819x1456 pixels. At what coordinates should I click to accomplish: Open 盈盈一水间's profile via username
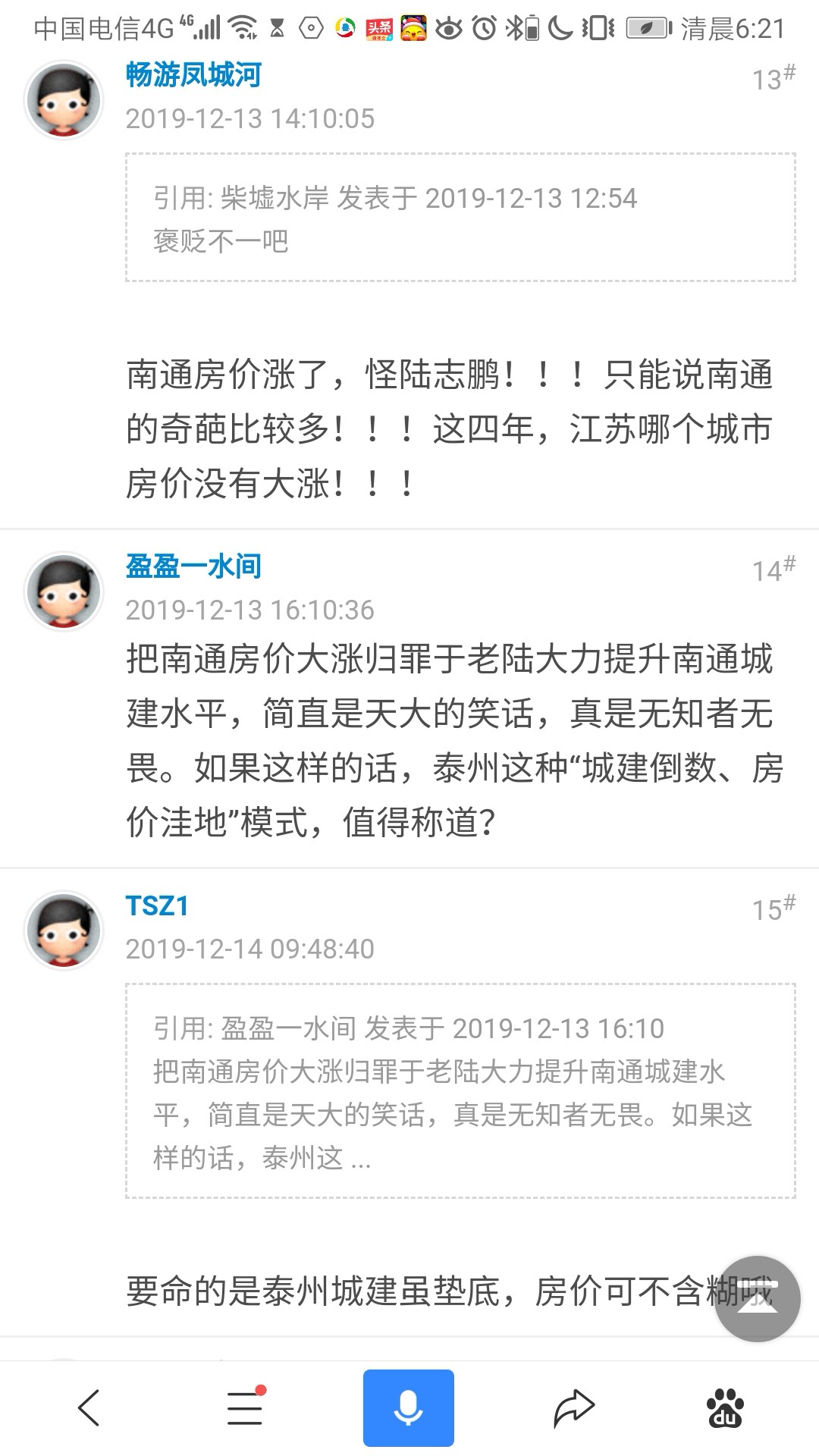click(193, 566)
